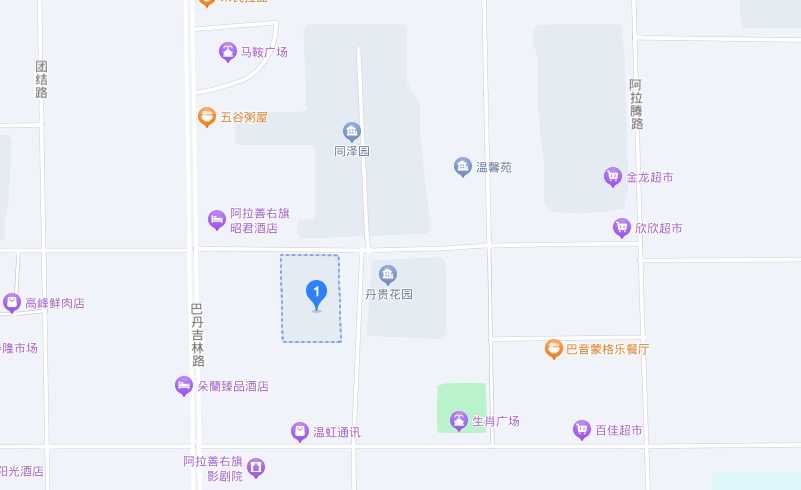Select the 金龙超市 supermarket marker
Screen dimensions: 801x490
click(613, 177)
